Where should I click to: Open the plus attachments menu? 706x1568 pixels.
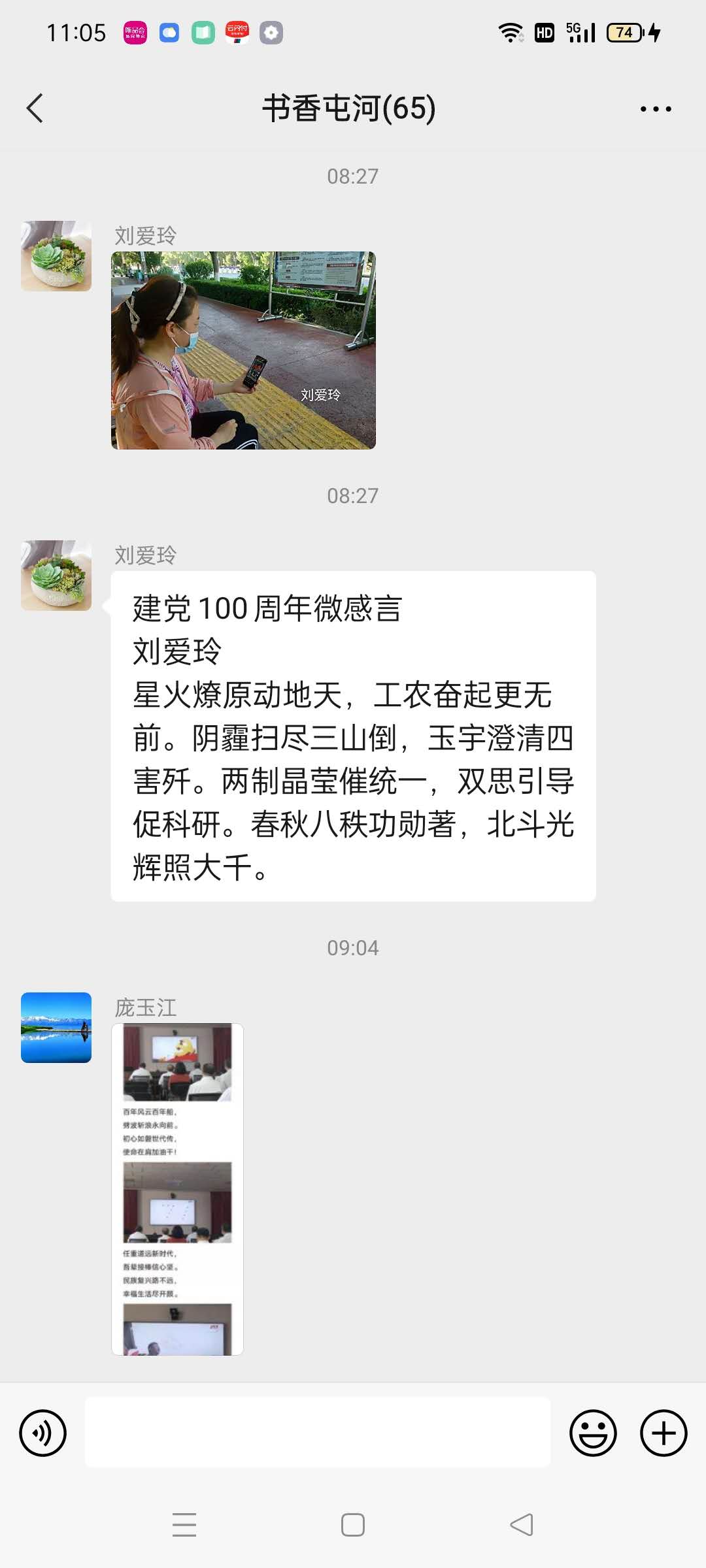[664, 1433]
